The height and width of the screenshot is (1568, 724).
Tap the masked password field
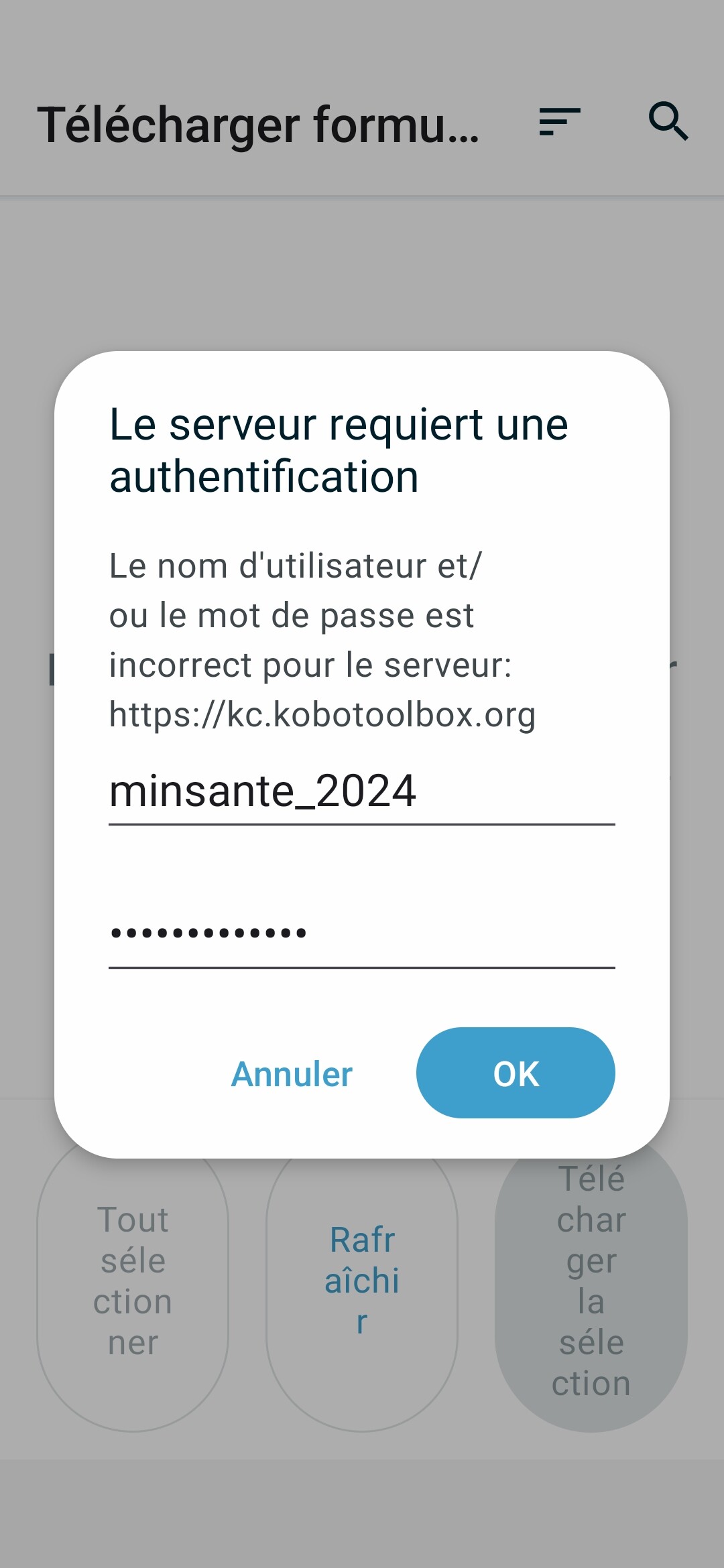[362, 934]
